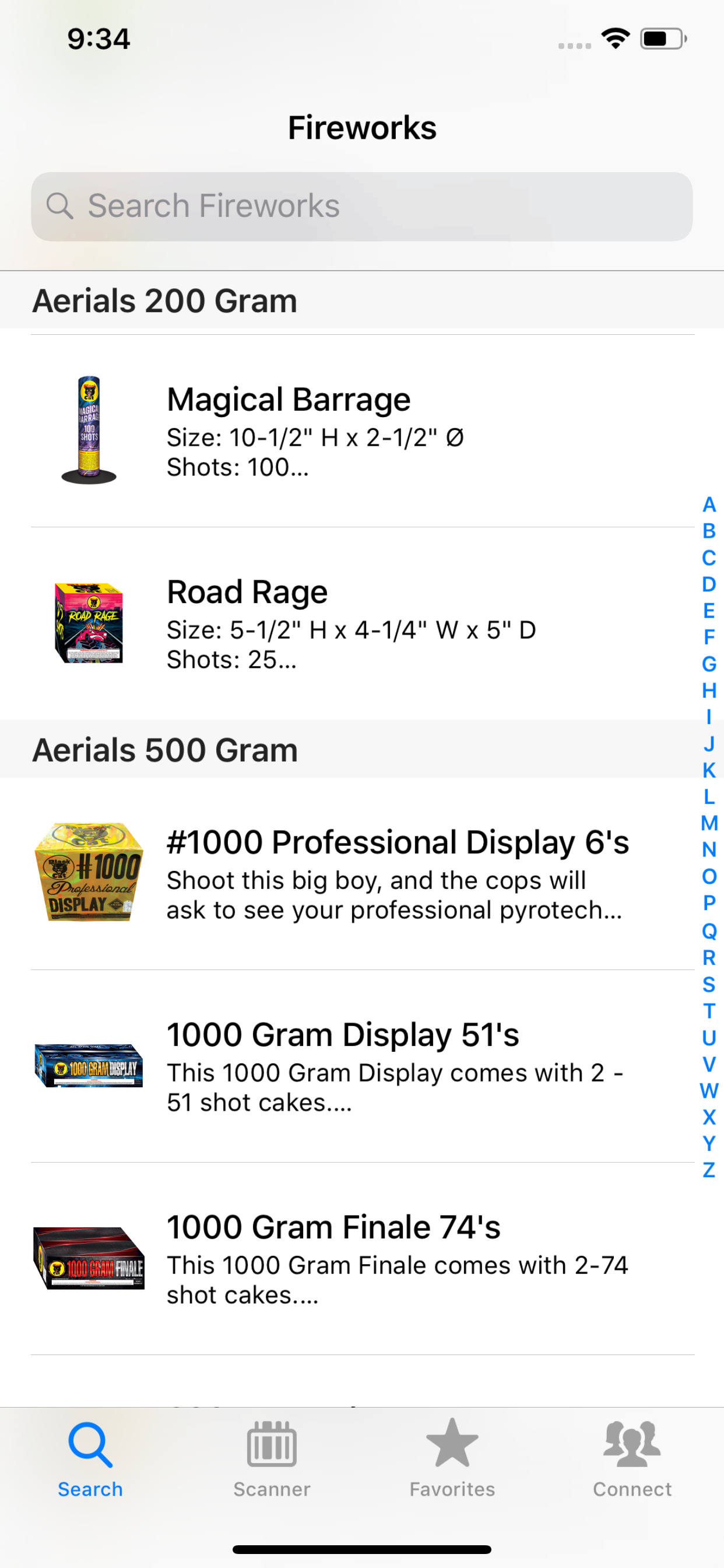Select 1000 Gram Finale 74's row
This screenshot has height=1568, width=724.
click(x=362, y=1258)
